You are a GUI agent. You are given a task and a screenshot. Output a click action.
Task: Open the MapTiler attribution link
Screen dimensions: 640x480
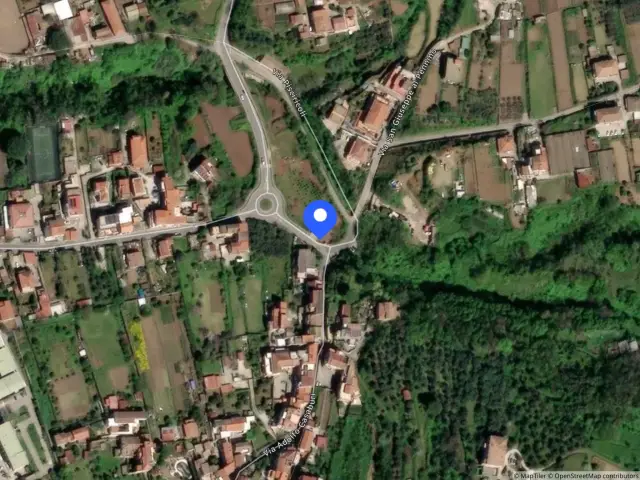[x=530, y=476]
